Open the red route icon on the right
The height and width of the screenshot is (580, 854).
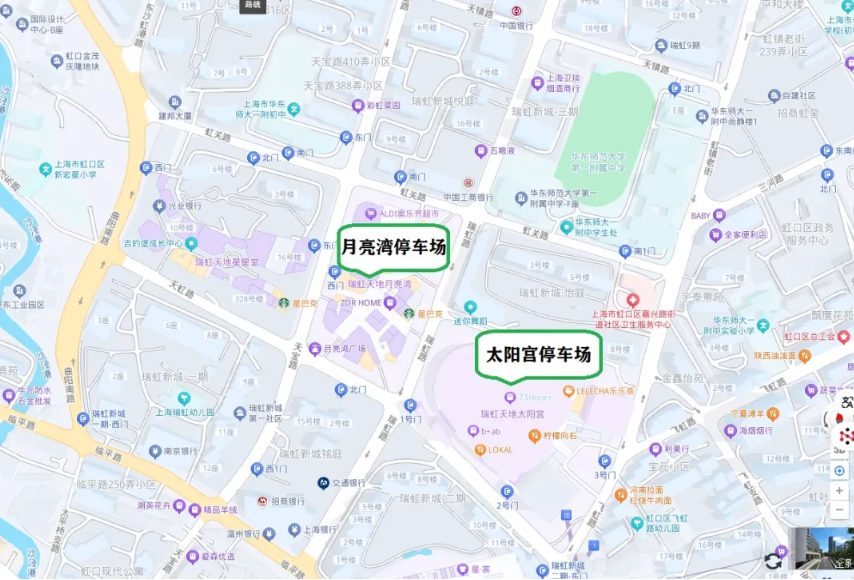tap(846, 436)
